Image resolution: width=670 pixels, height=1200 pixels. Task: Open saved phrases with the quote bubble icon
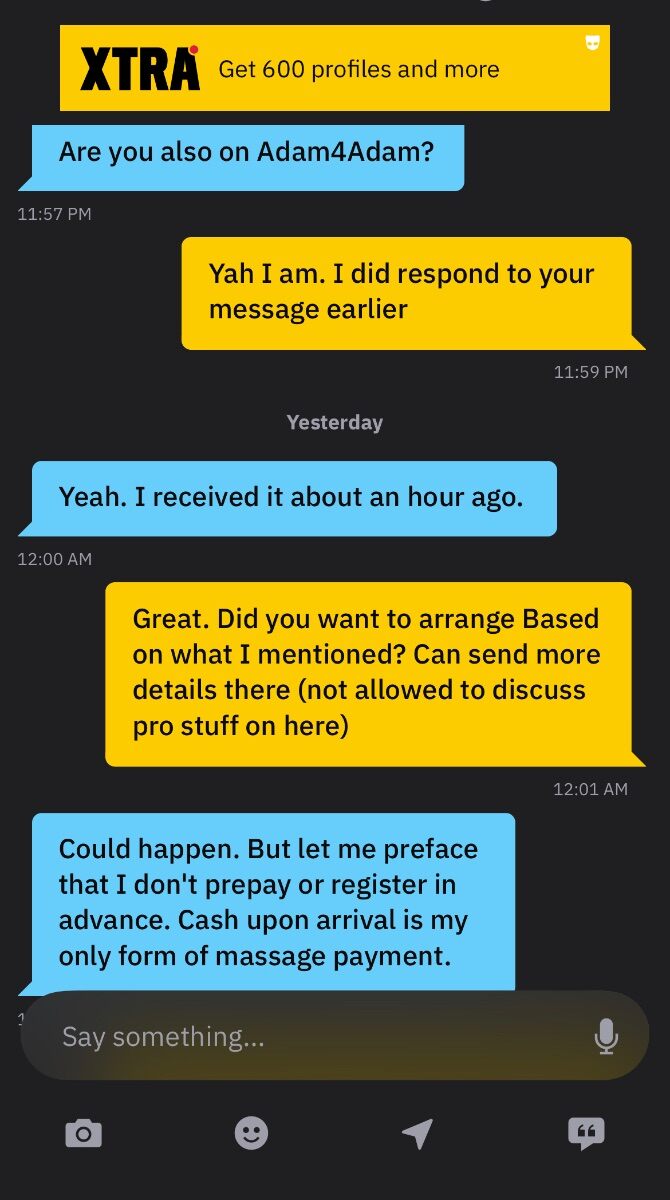(x=586, y=1133)
